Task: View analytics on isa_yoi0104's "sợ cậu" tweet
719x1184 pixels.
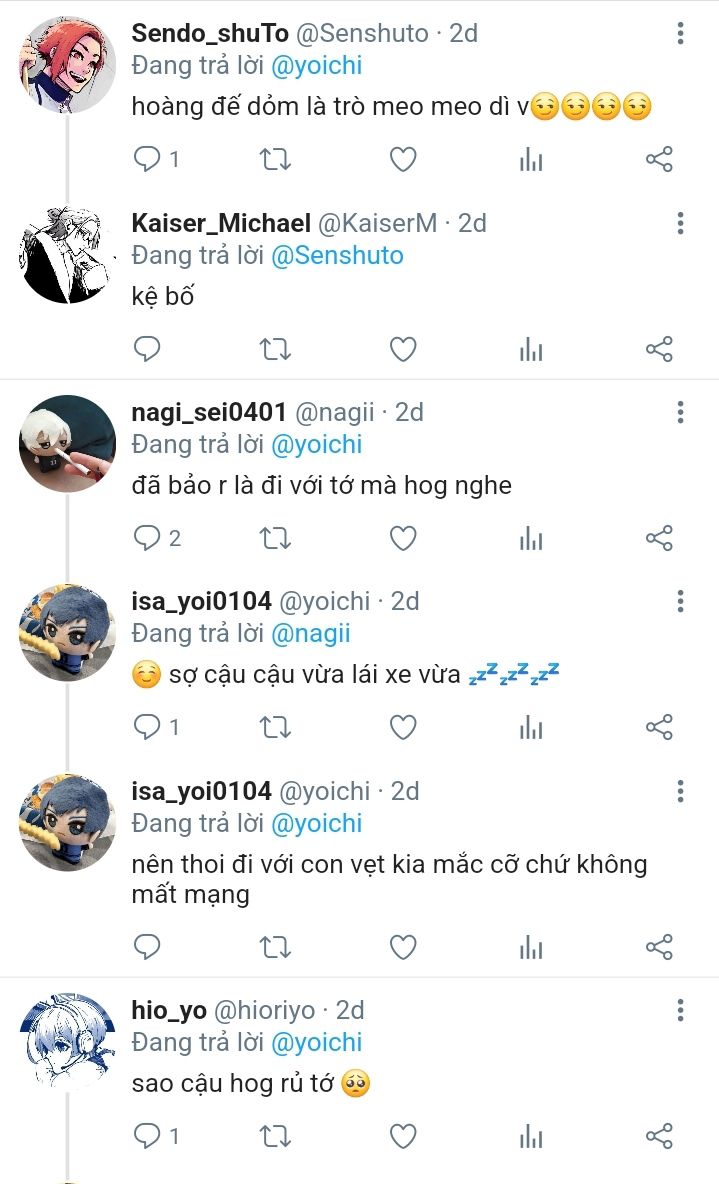Action: 531,727
